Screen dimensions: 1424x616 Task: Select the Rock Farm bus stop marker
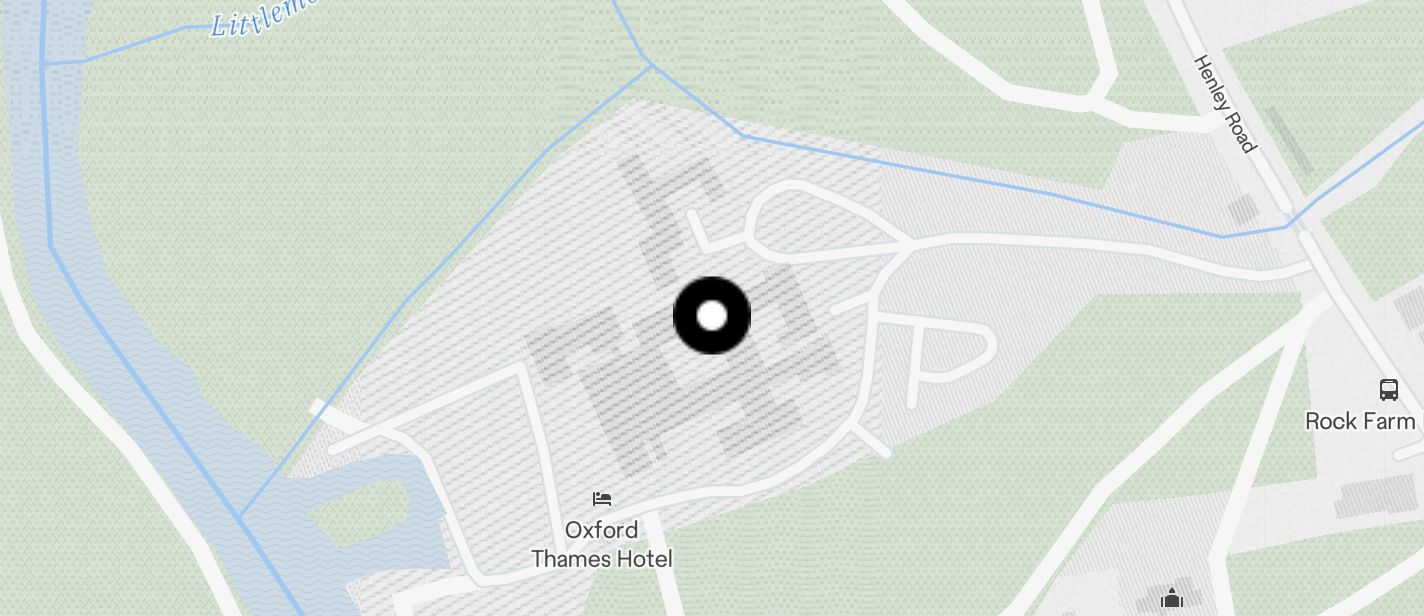point(1388,390)
